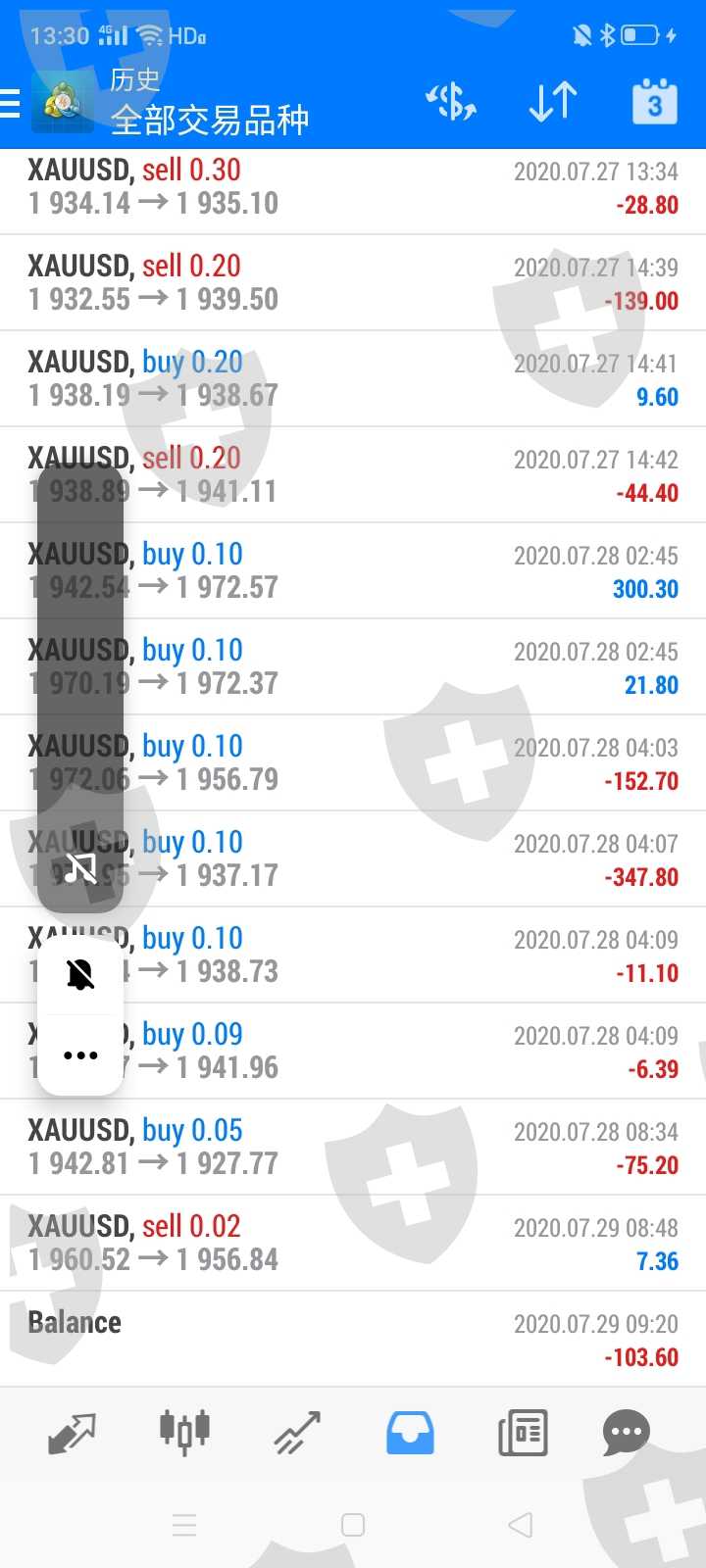
Task: Expand the buy 0.10 trade with 300.30 profit
Action: [353, 571]
